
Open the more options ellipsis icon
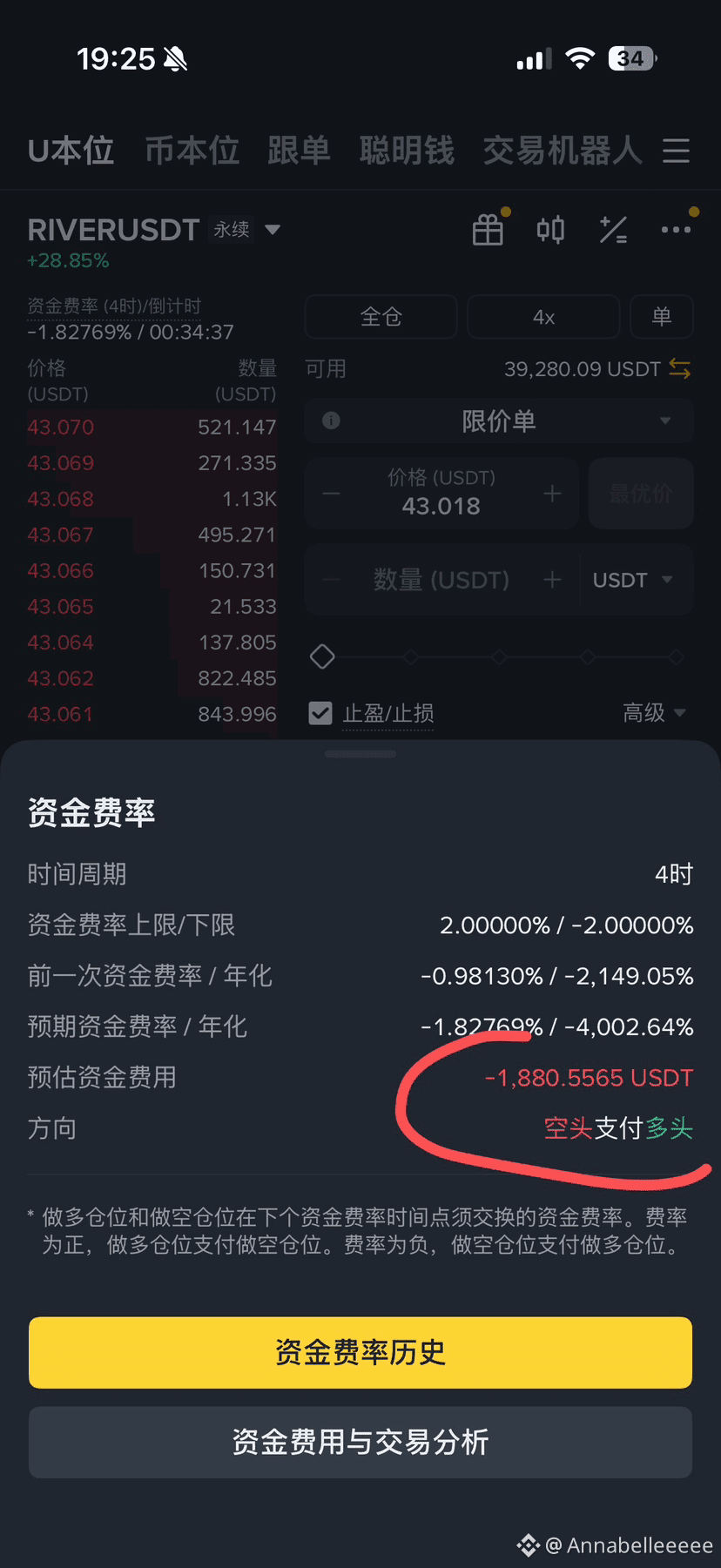(x=677, y=229)
